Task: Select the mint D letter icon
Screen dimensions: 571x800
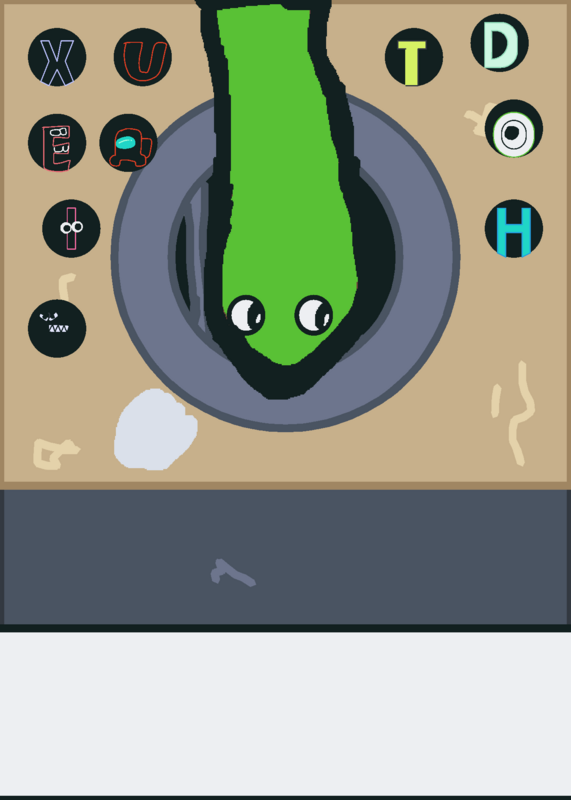Action: pos(500,43)
